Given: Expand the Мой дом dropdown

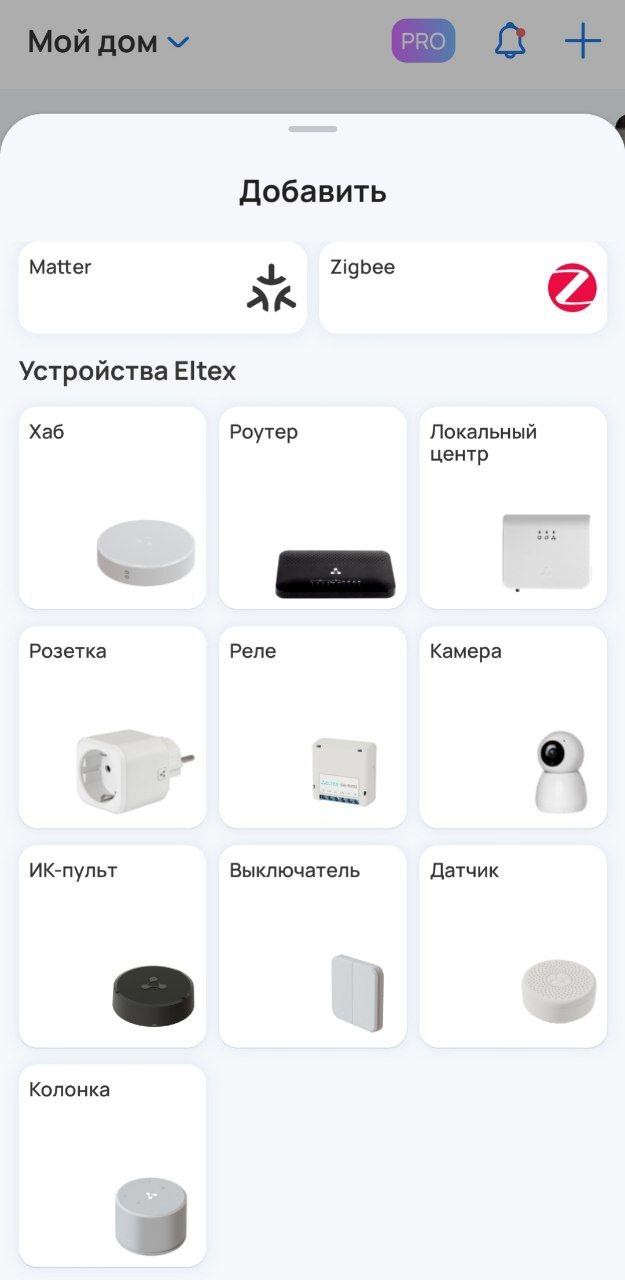Looking at the screenshot, I should point(108,42).
